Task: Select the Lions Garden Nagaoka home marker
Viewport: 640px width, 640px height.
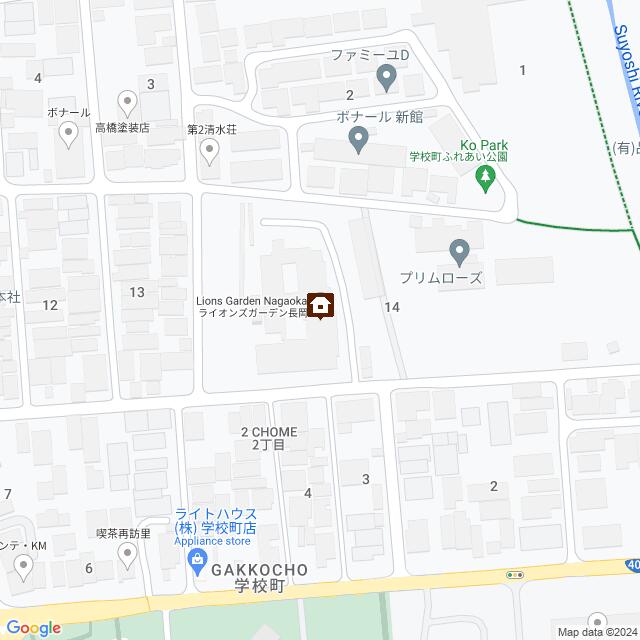Action: (x=321, y=305)
